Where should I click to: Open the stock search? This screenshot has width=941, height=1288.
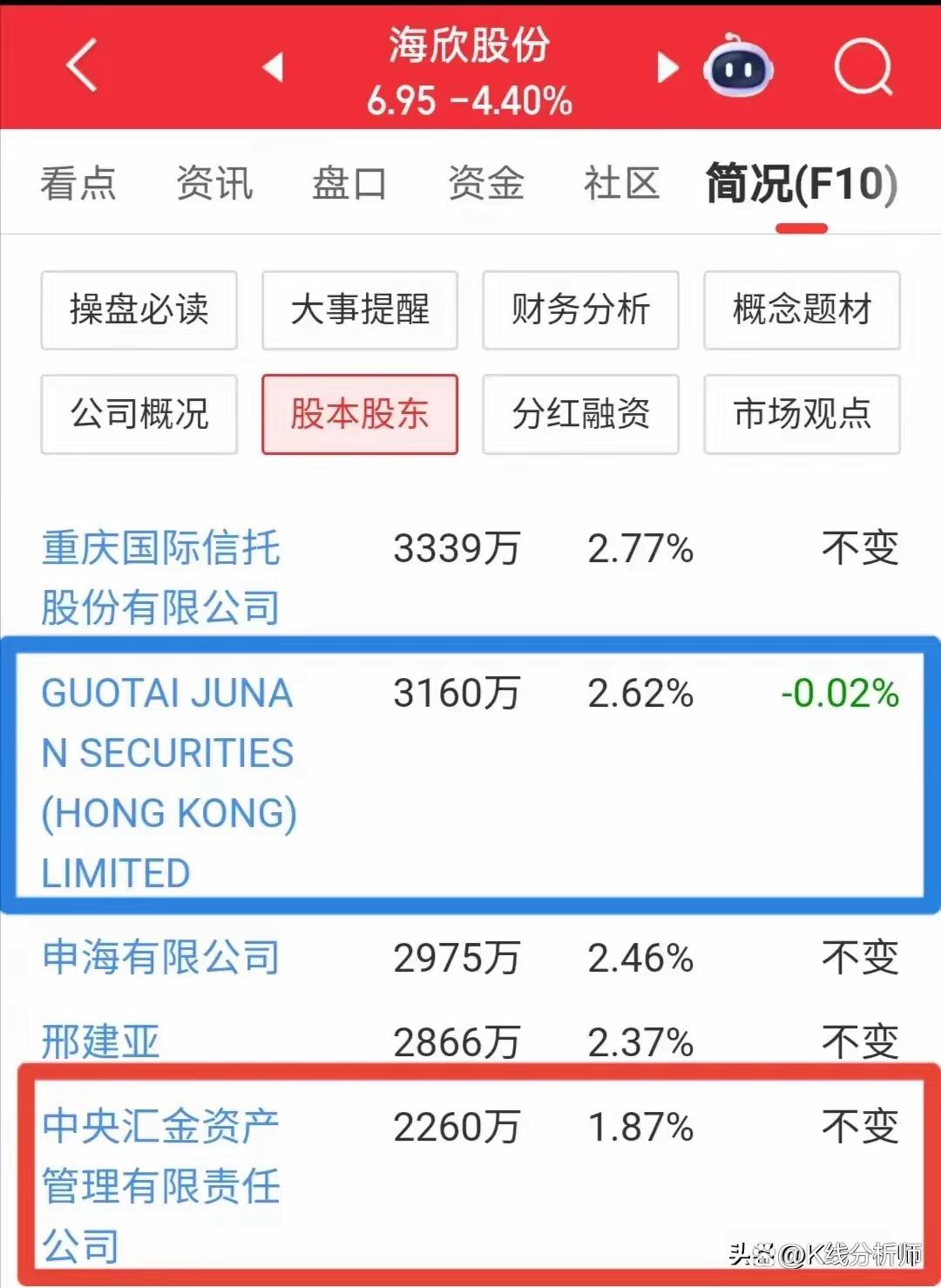pyautogui.click(x=863, y=66)
